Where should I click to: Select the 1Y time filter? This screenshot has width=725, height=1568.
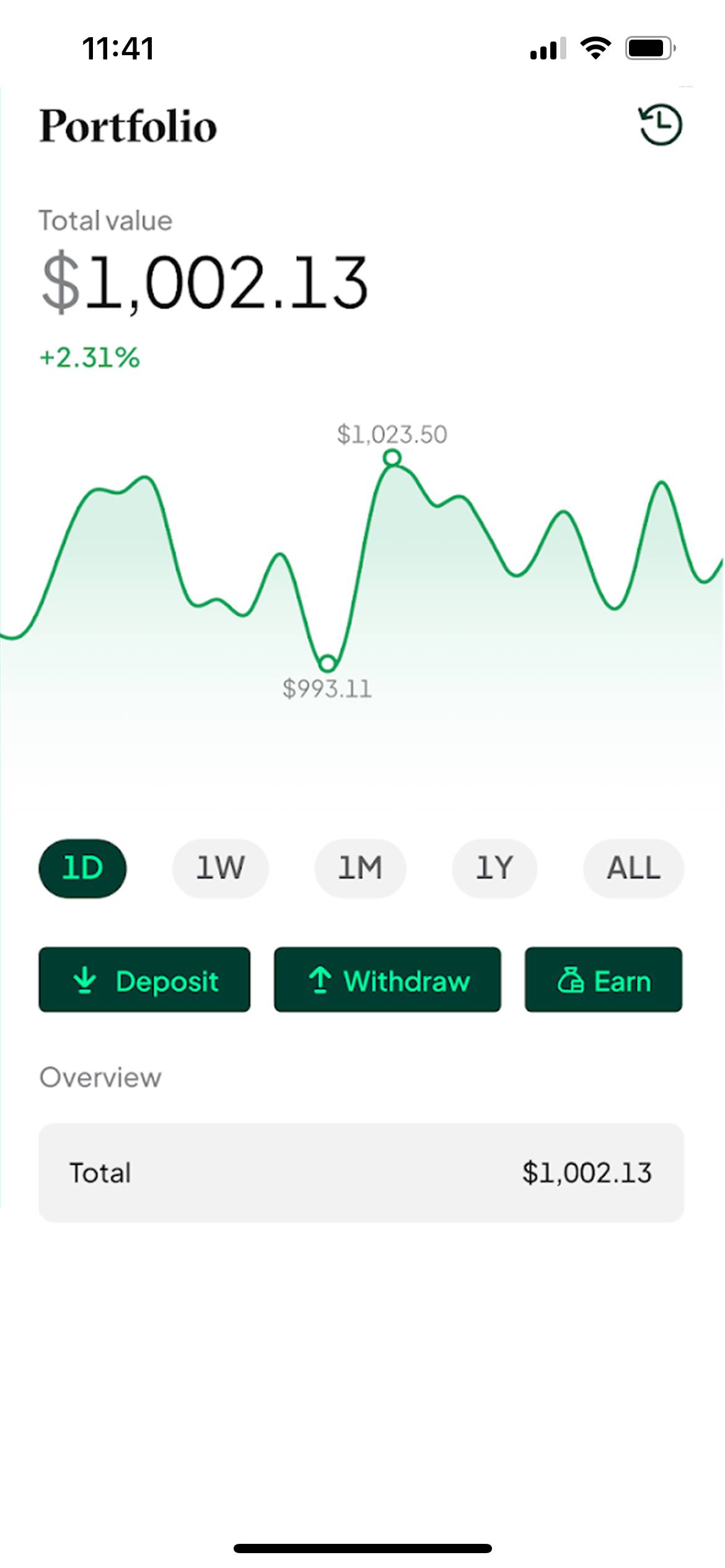(x=494, y=868)
